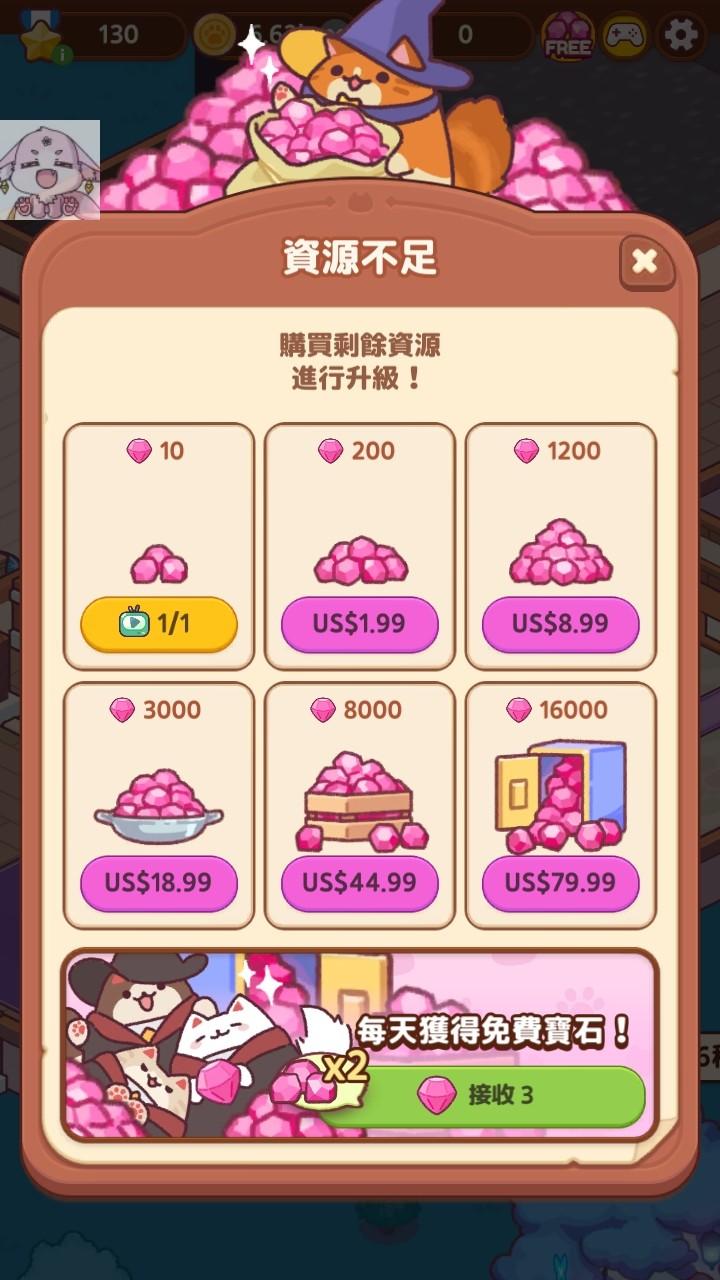The image size is (720, 1280).
Task: Click the pink gem icon above 3000 pack
Action: pos(123,710)
